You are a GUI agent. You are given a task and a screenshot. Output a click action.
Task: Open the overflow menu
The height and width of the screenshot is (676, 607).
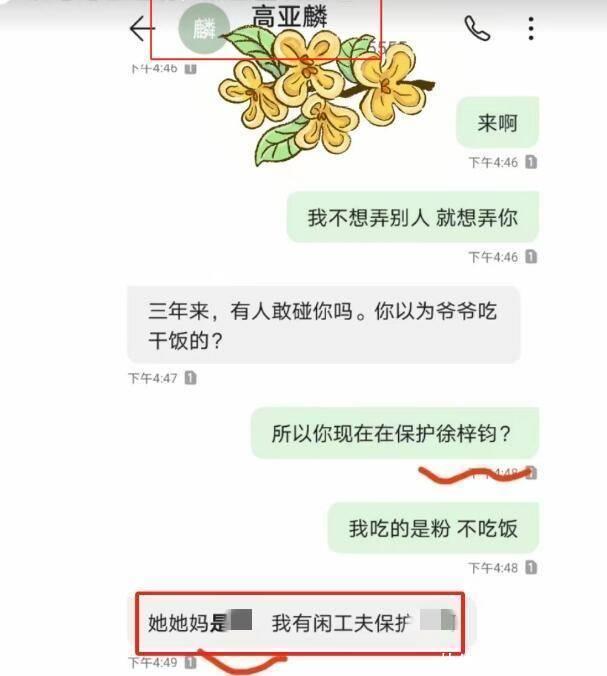tap(531, 28)
